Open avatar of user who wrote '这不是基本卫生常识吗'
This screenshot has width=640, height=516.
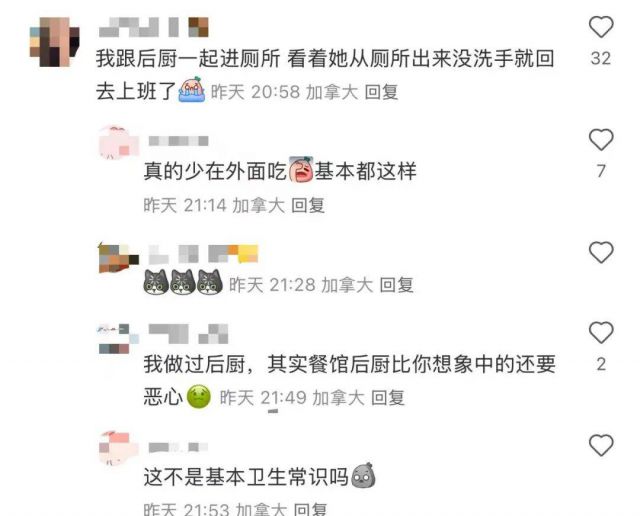pos(116,450)
